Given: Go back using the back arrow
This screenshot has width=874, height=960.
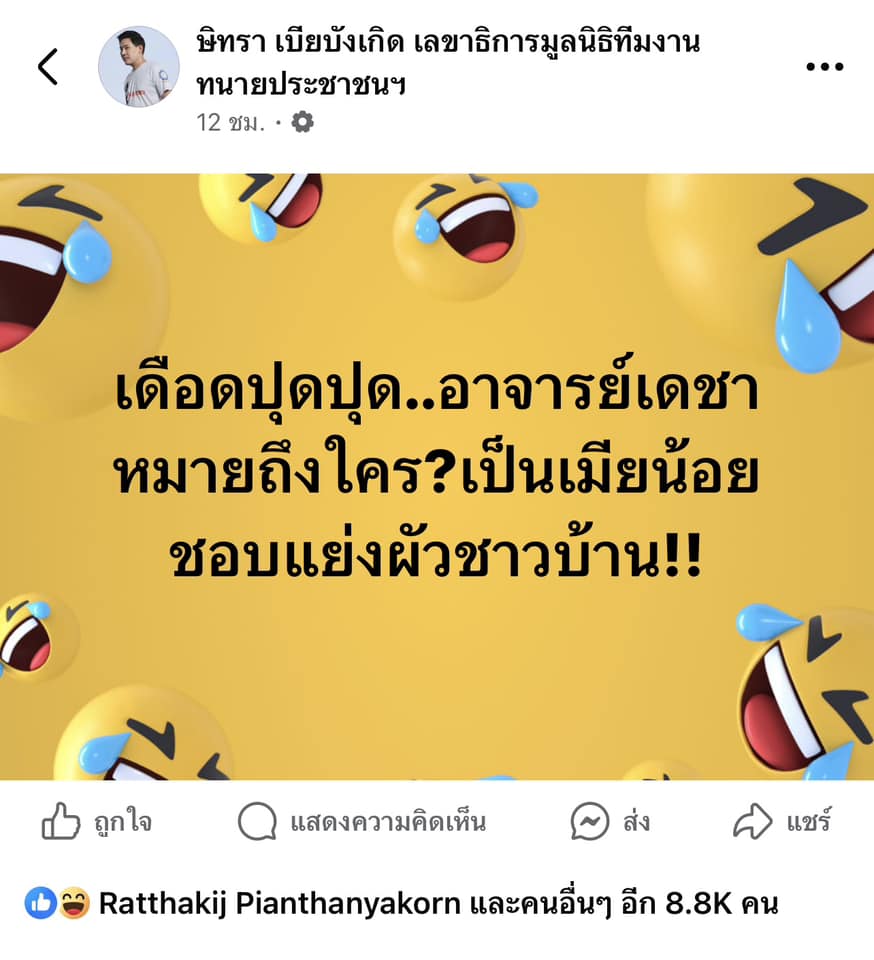Looking at the screenshot, I should [48, 67].
